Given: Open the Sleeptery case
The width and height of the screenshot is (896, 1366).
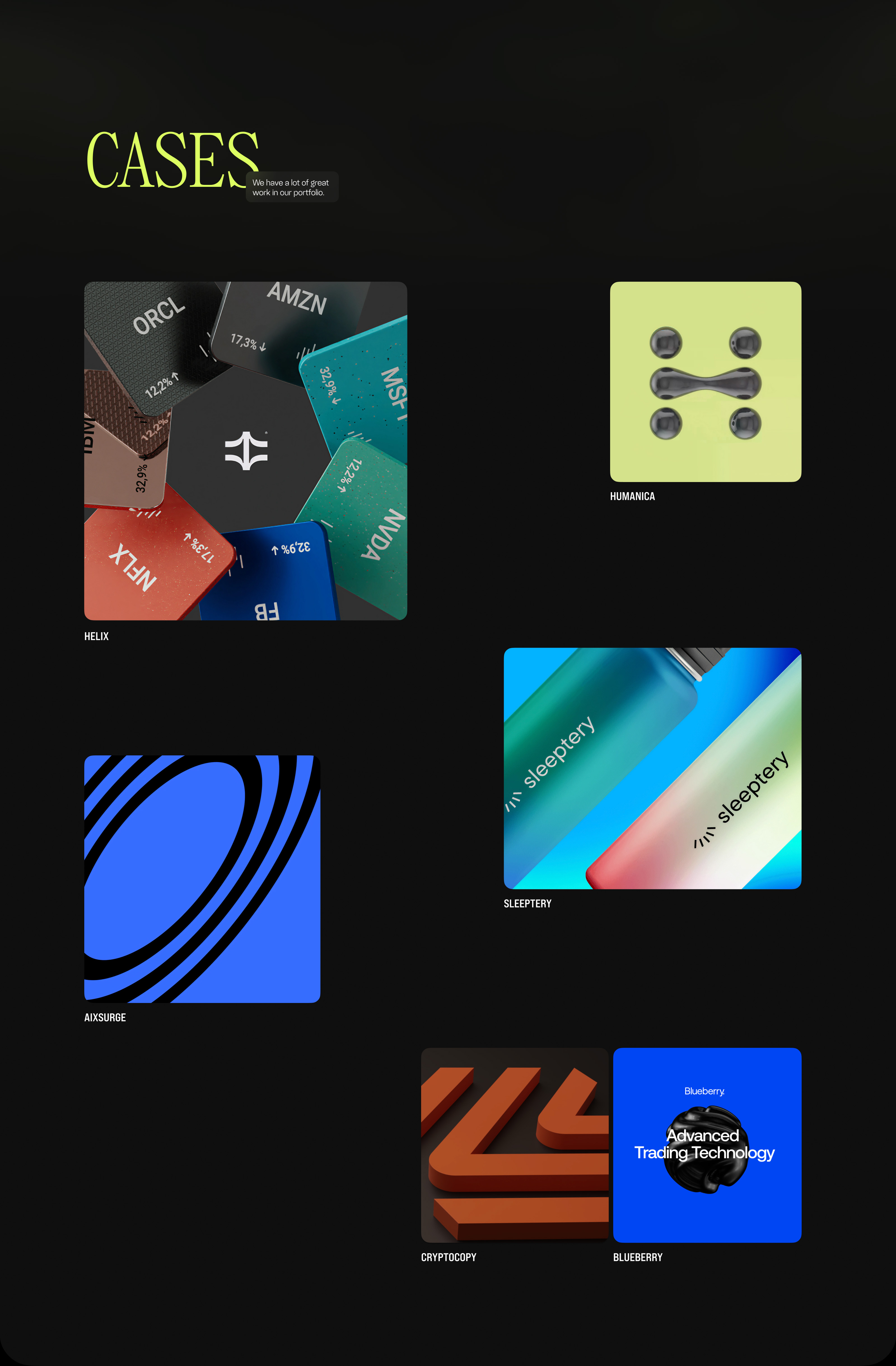Looking at the screenshot, I should coord(652,768).
